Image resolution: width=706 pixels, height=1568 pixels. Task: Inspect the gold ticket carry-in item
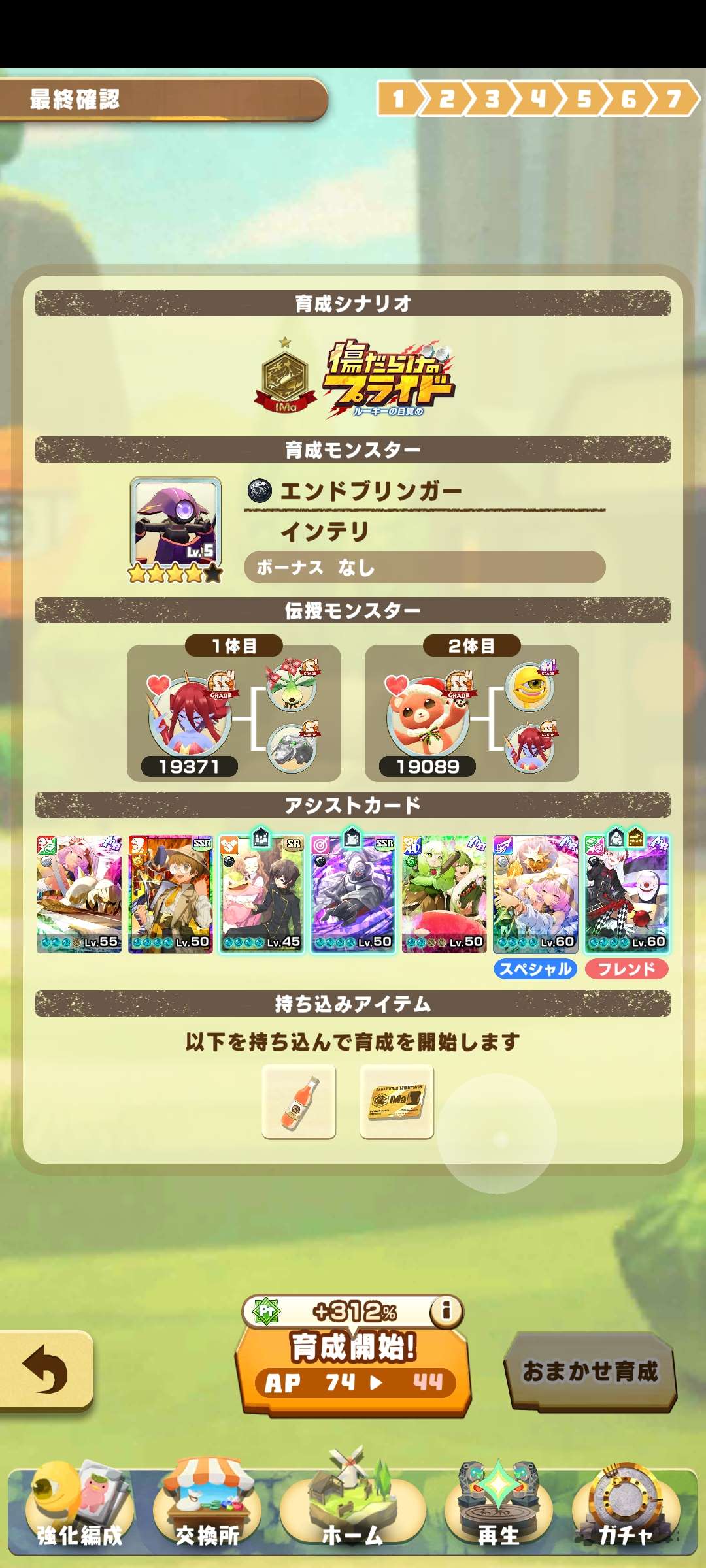click(x=397, y=1102)
